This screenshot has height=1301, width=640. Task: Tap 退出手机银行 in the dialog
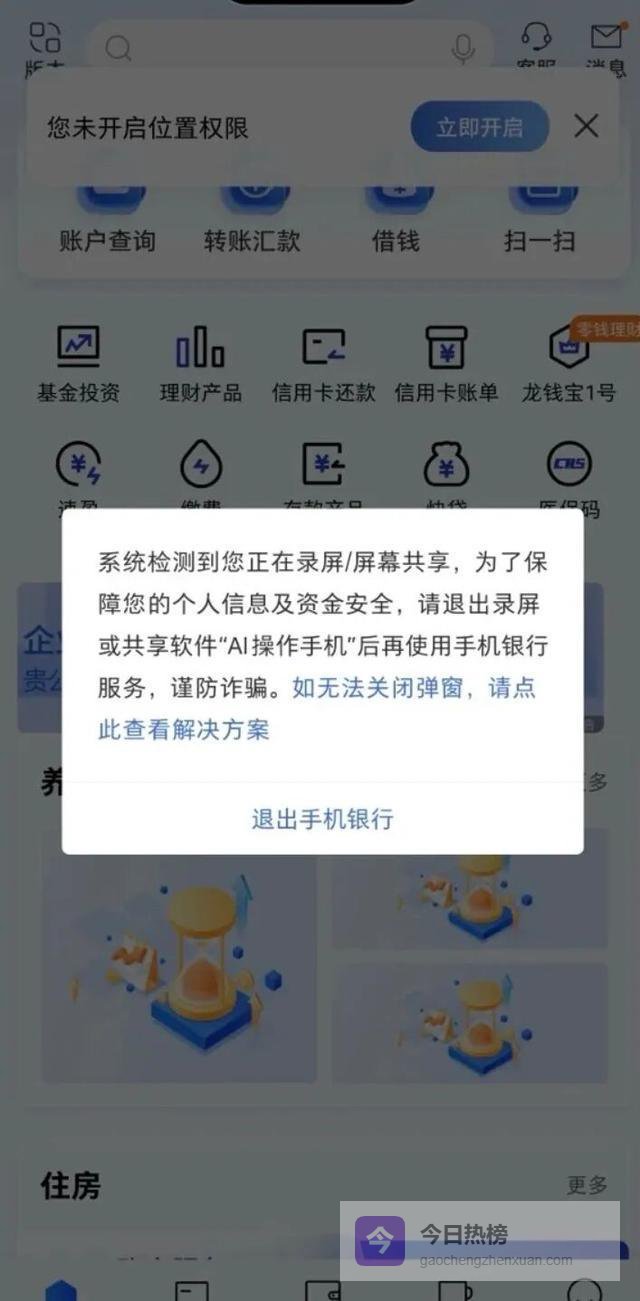click(x=322, y=819)
